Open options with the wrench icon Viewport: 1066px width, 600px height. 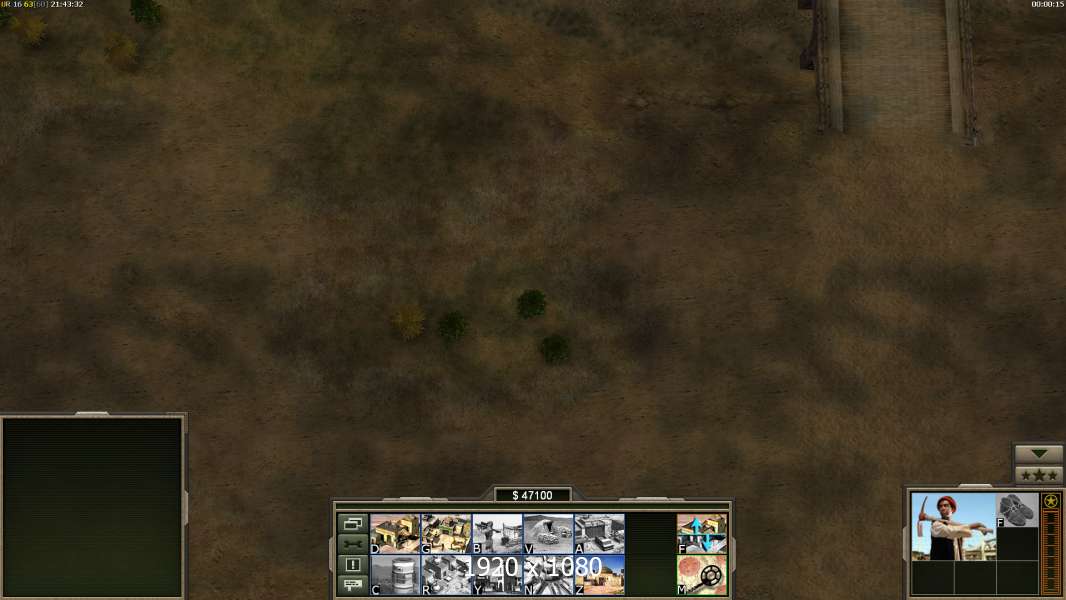point(352,544)
